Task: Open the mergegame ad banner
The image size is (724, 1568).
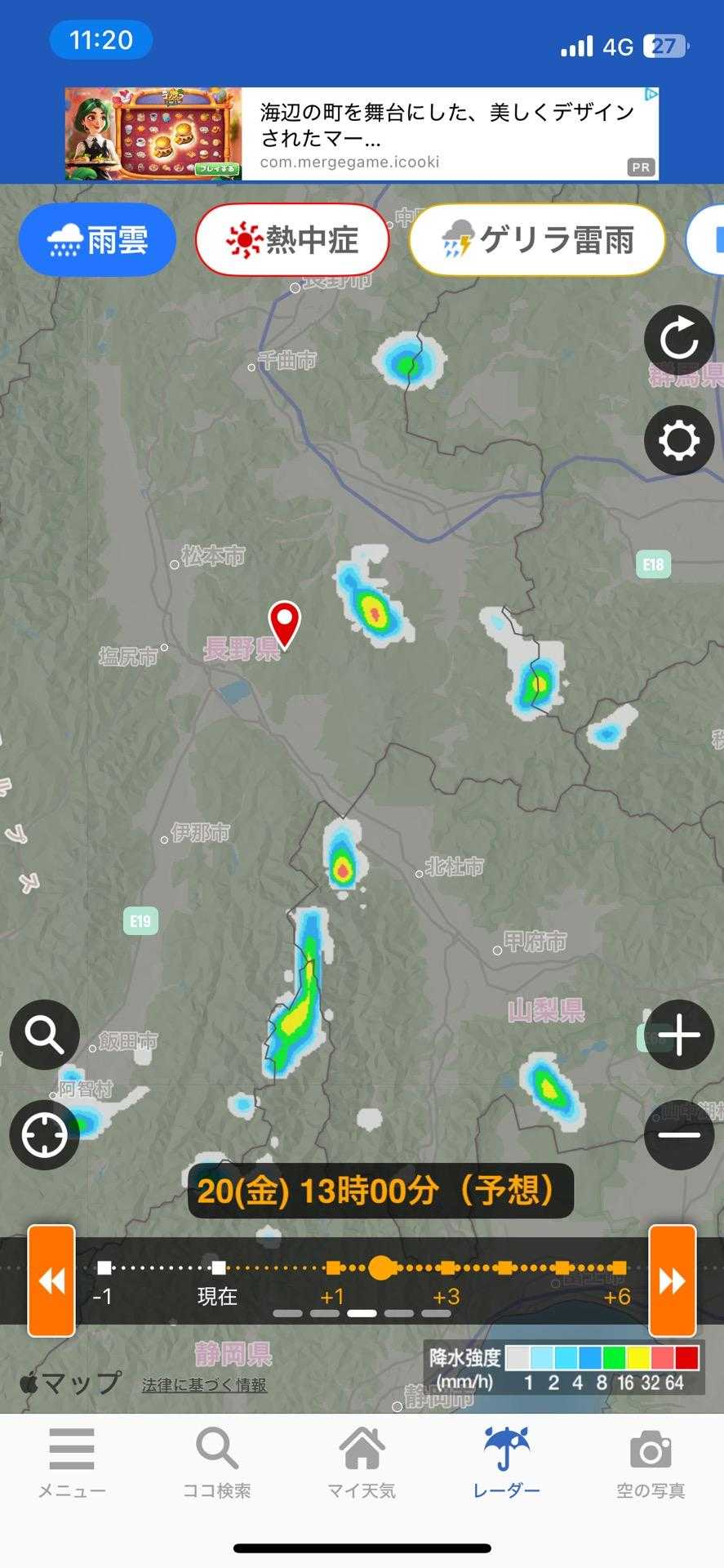Action: (362, 133)
